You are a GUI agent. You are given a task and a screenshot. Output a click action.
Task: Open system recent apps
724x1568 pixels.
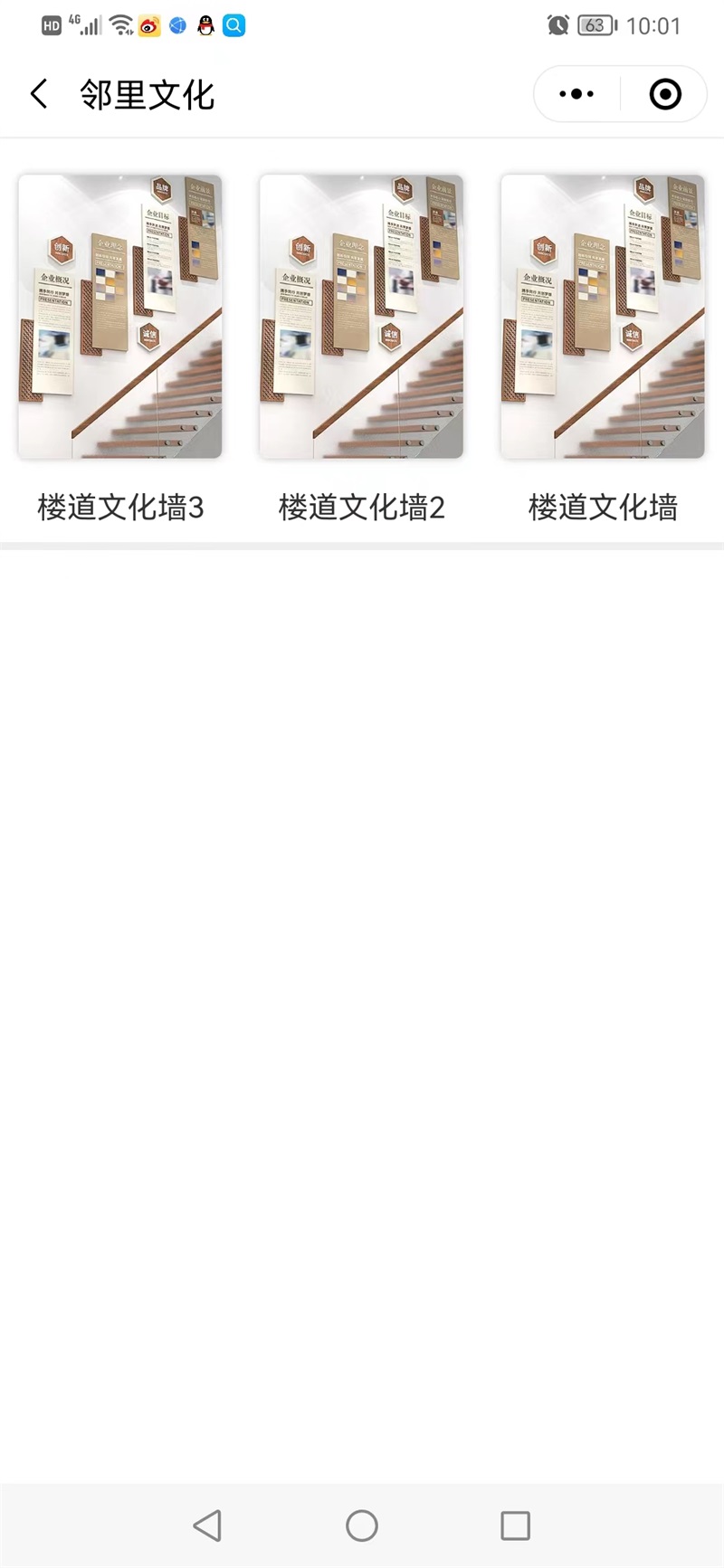(515, 1525)
